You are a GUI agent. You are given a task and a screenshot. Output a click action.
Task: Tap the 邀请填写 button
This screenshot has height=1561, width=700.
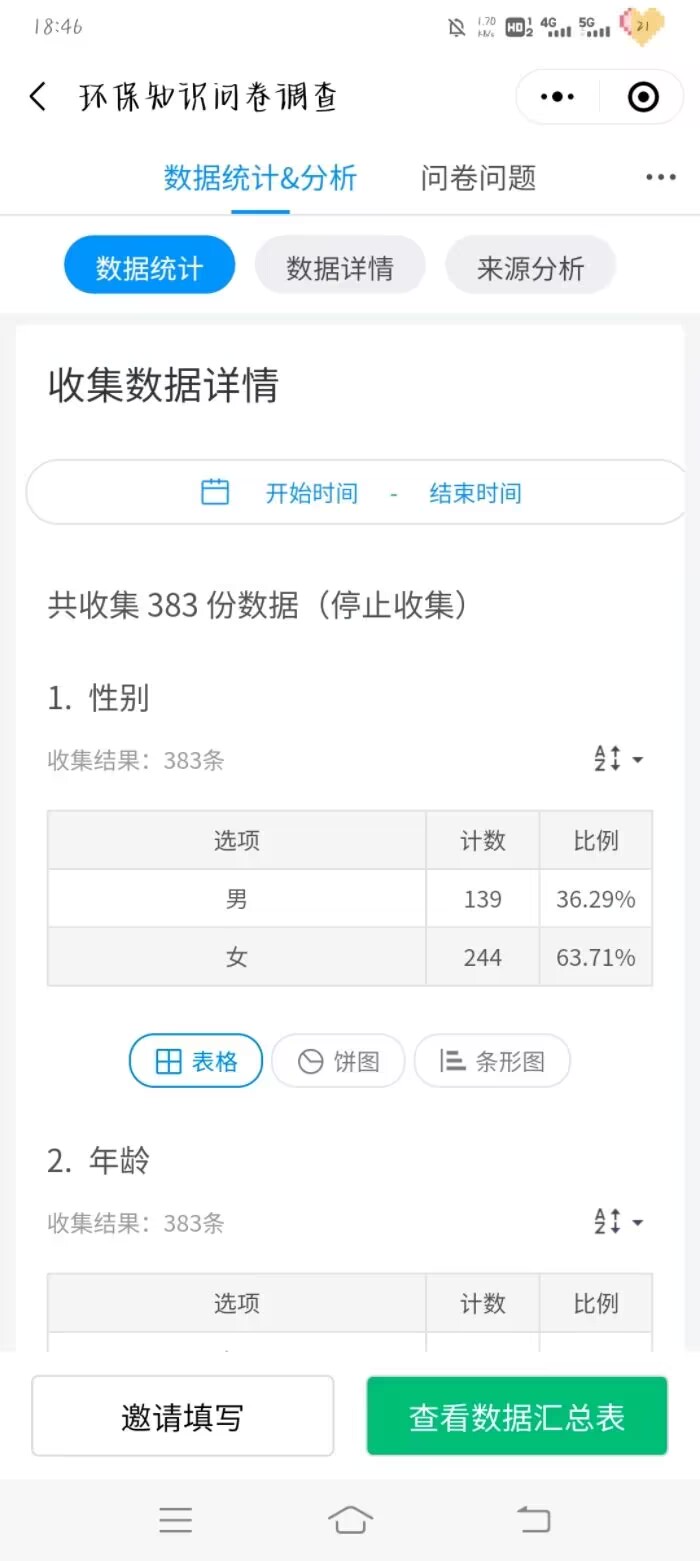tap(182, 1416)
